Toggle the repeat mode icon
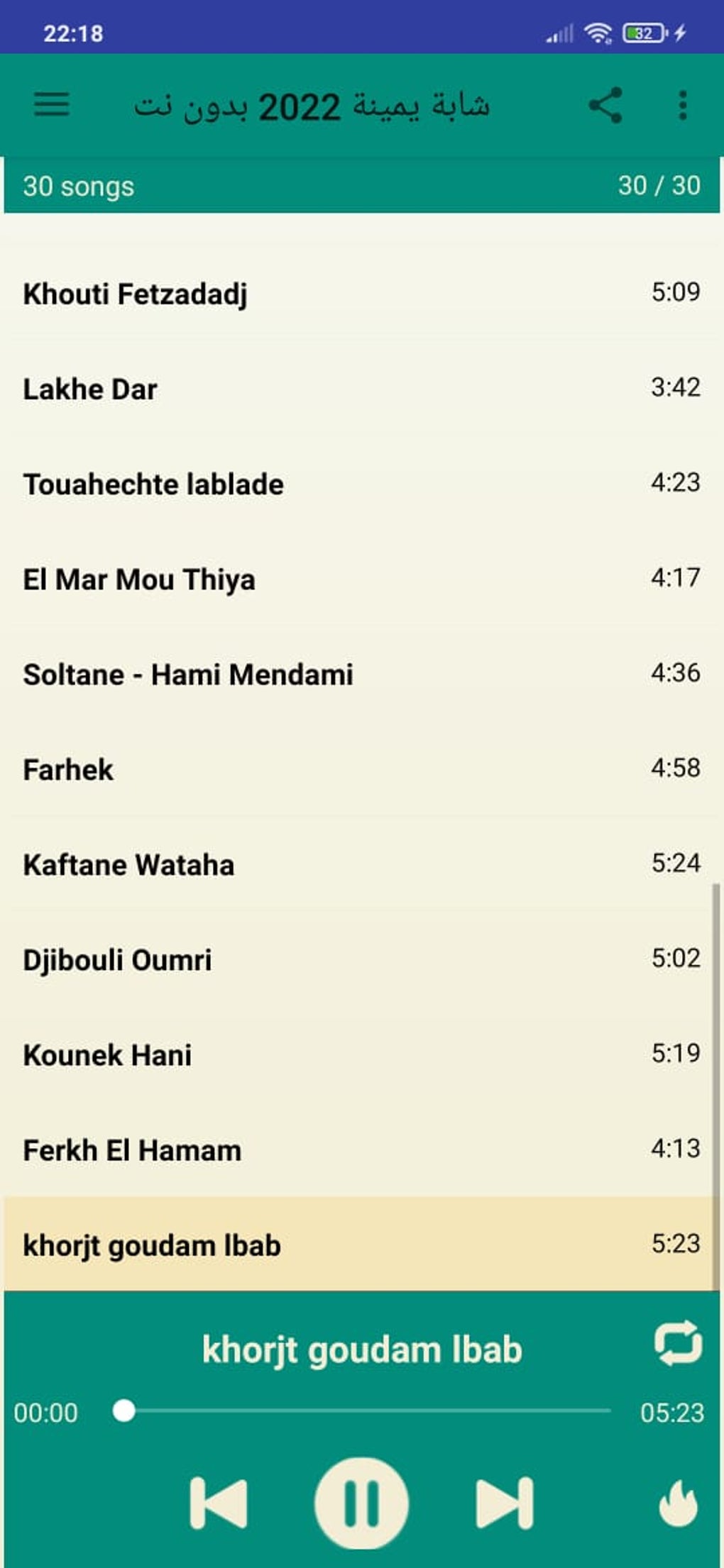Viewport: 724px width, 1568px height. tap(678, 1343)
